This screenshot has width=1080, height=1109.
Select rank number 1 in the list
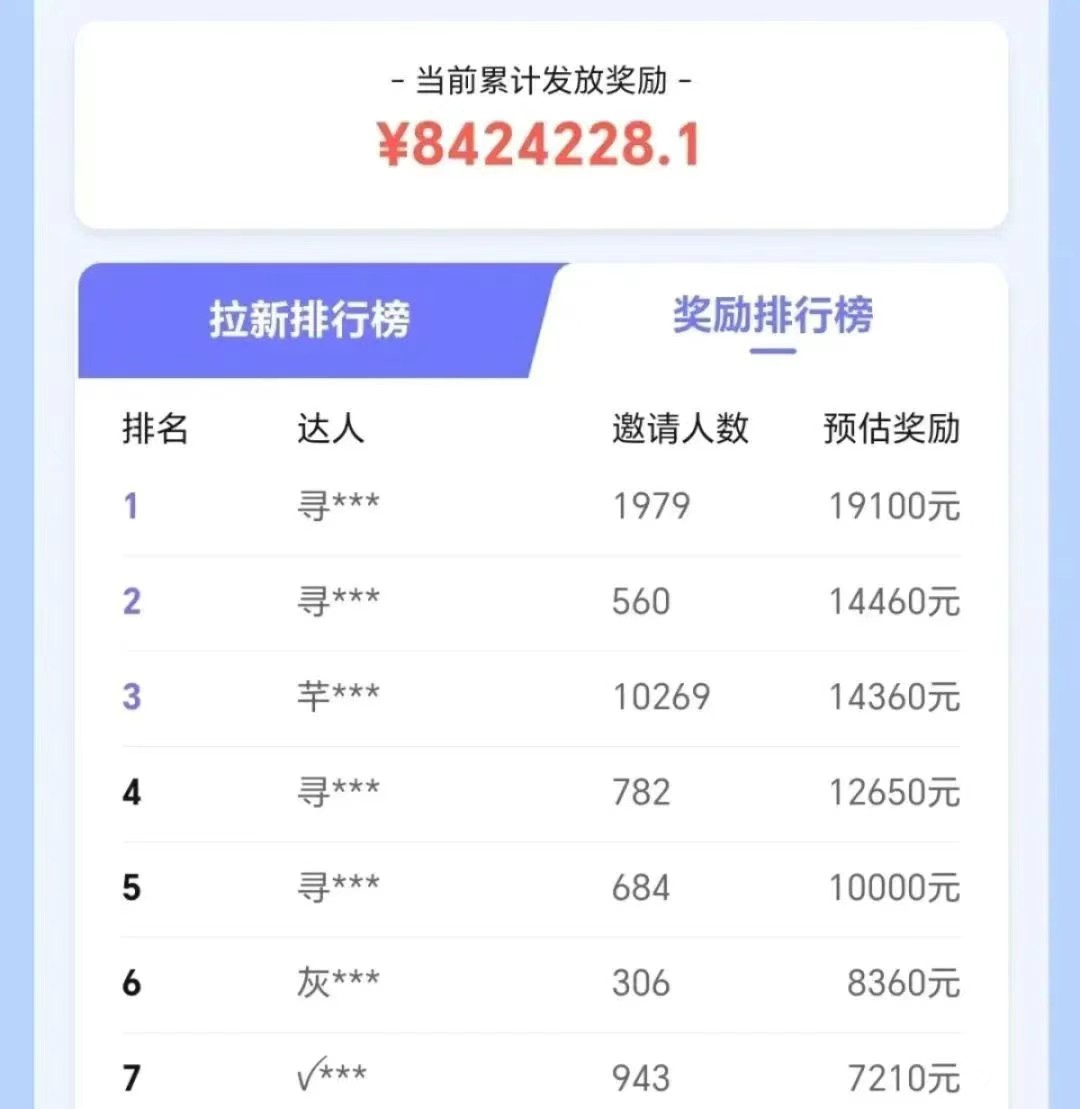pyautogui.click(x=131, y=507)
